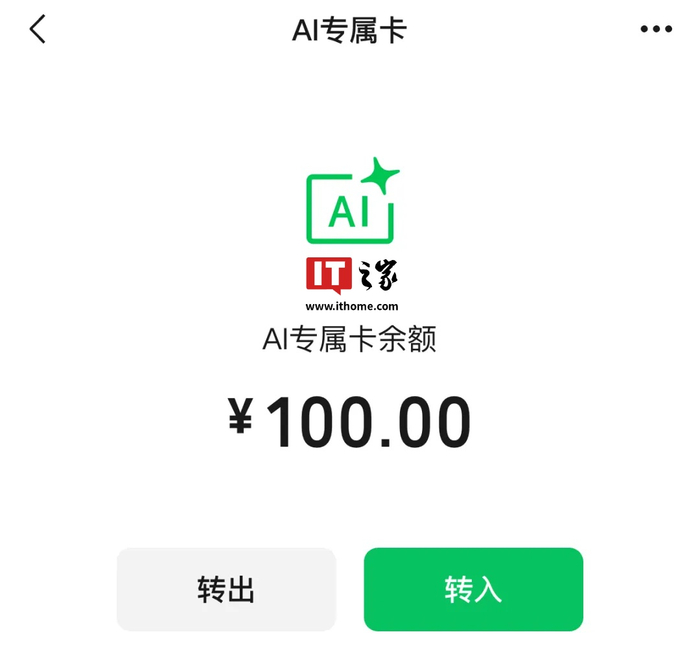Tap the green 转入 button to deposit

[x=473, y=589]
